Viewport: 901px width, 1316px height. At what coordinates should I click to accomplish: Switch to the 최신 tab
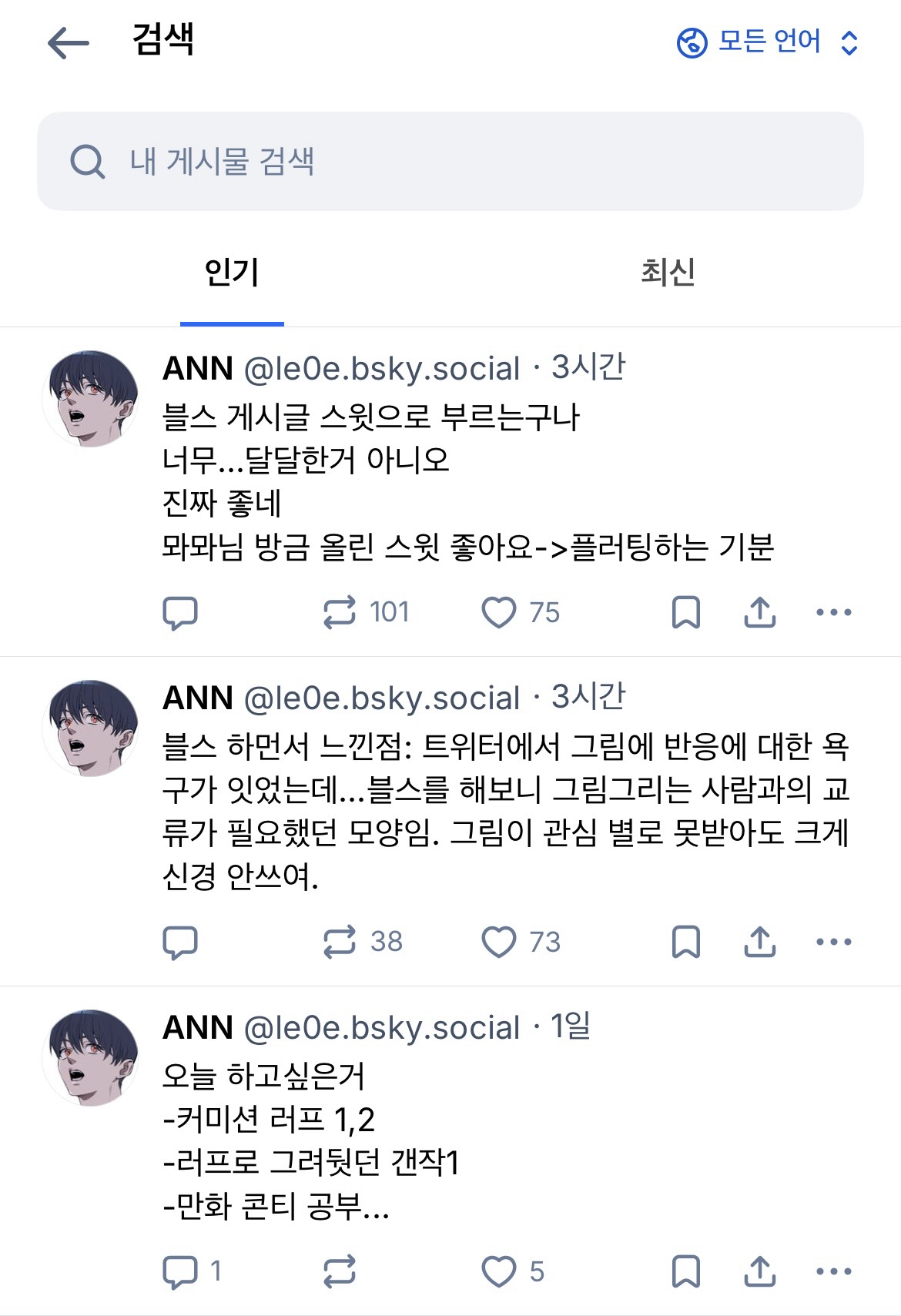point(668,273)
